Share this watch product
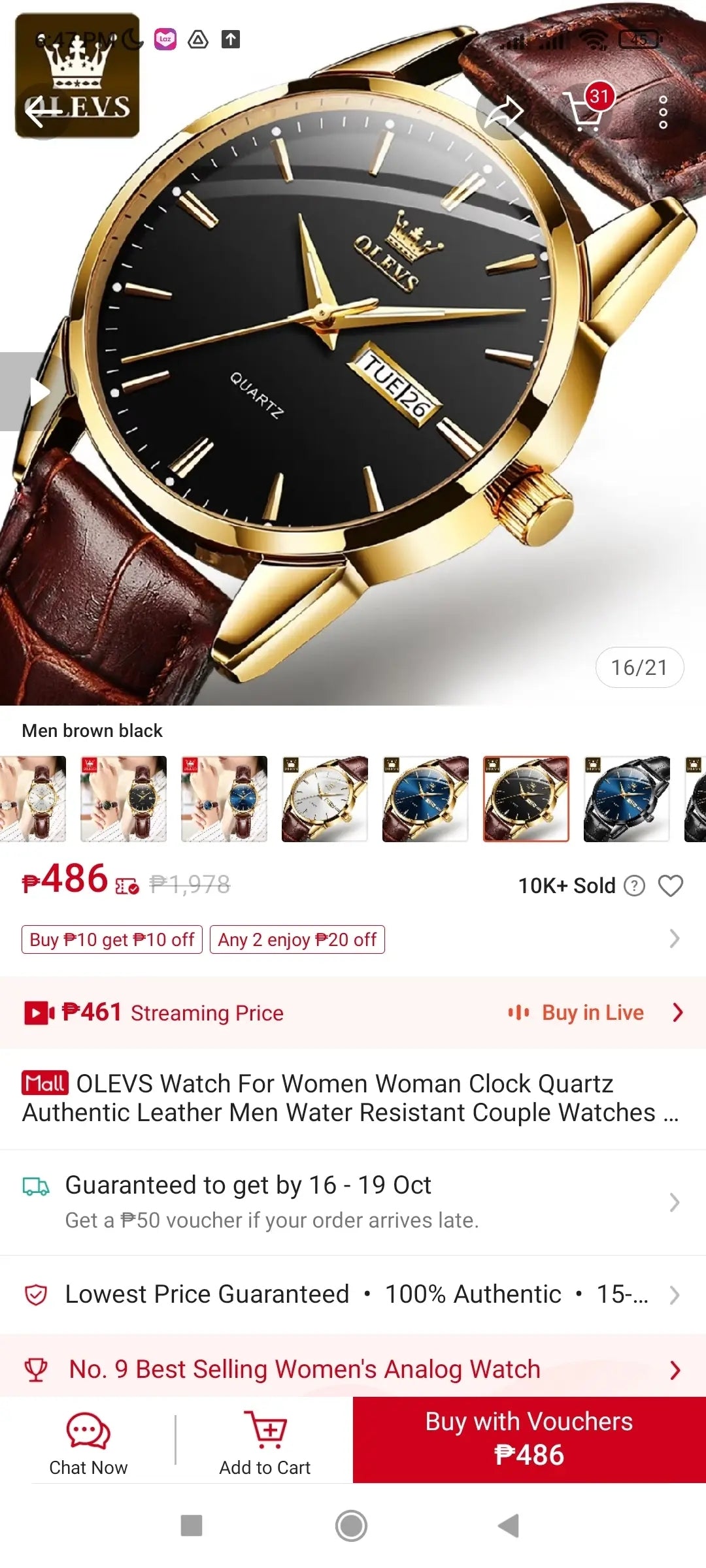The height and width of the screenshot is (1568, 706). tap(503, 112)
